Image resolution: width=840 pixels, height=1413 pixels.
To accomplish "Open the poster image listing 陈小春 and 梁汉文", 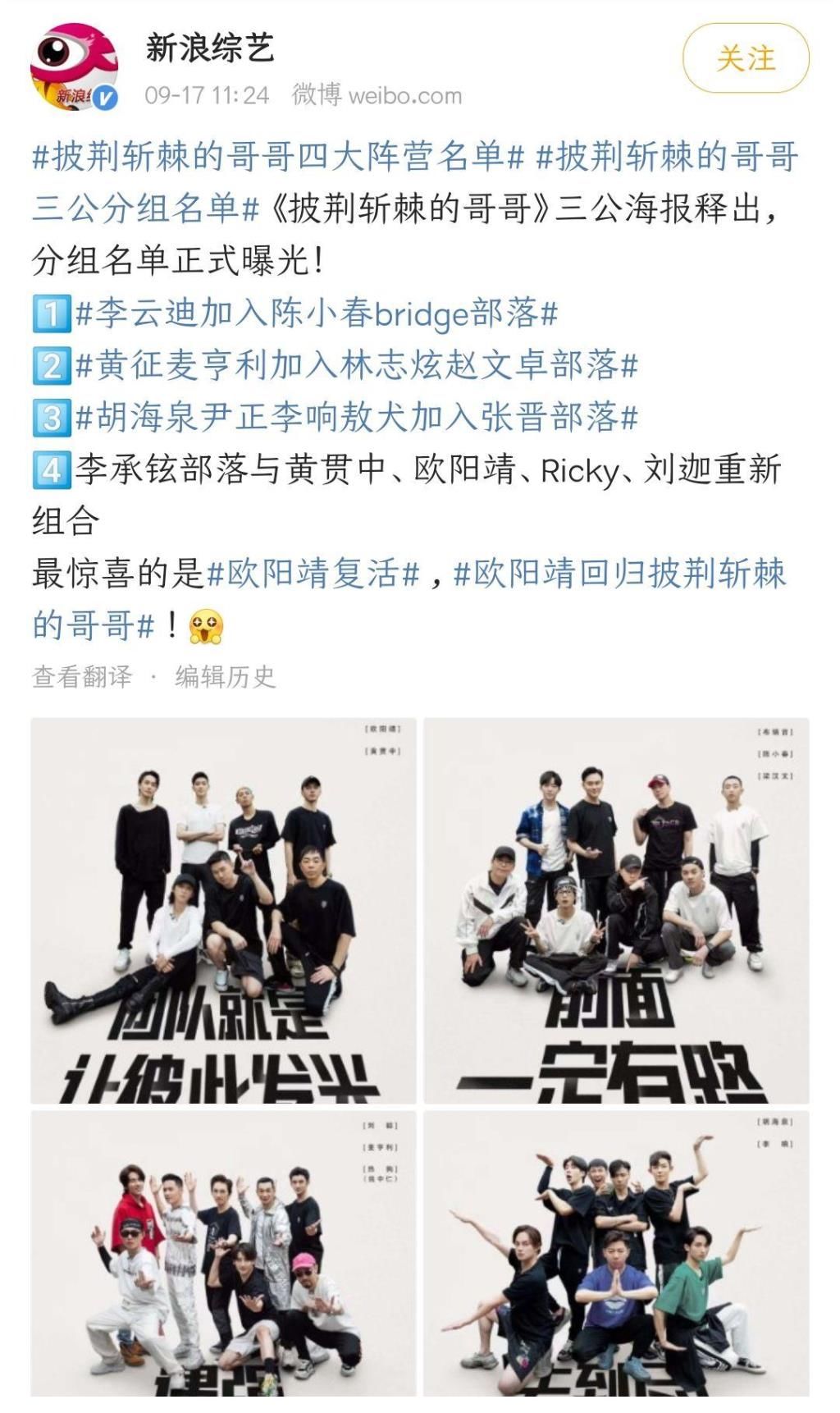I will [616, 911].
